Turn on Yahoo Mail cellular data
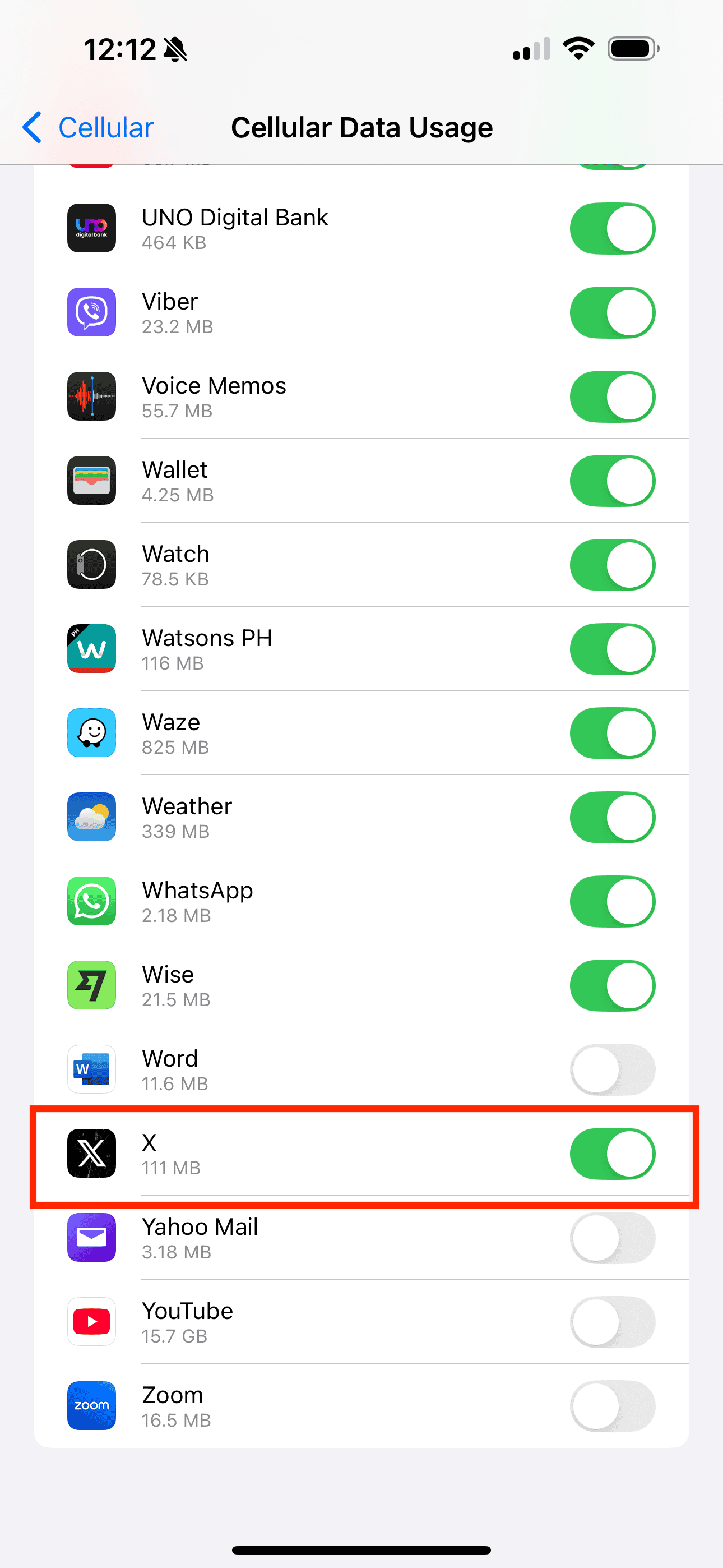 612,1238
